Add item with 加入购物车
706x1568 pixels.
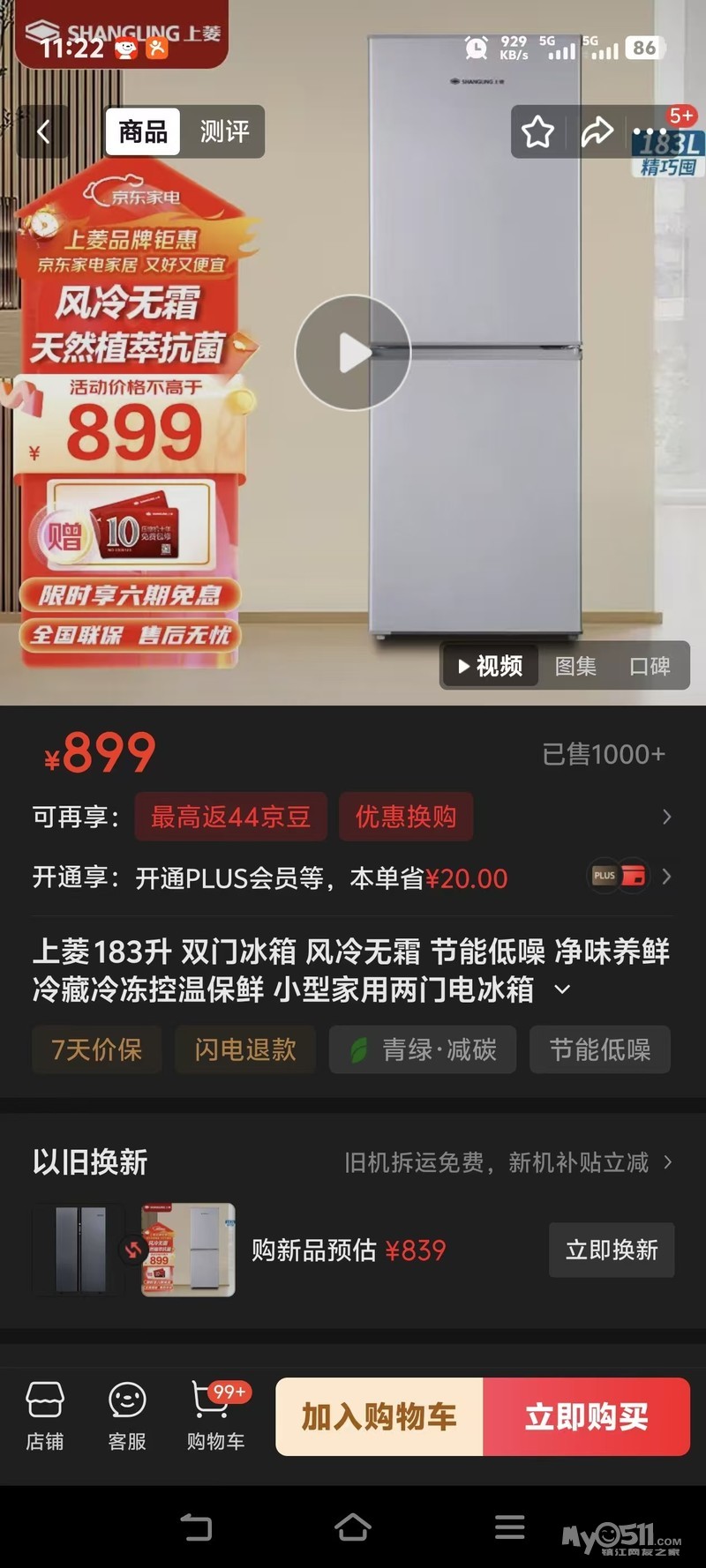coord(379,1416)
